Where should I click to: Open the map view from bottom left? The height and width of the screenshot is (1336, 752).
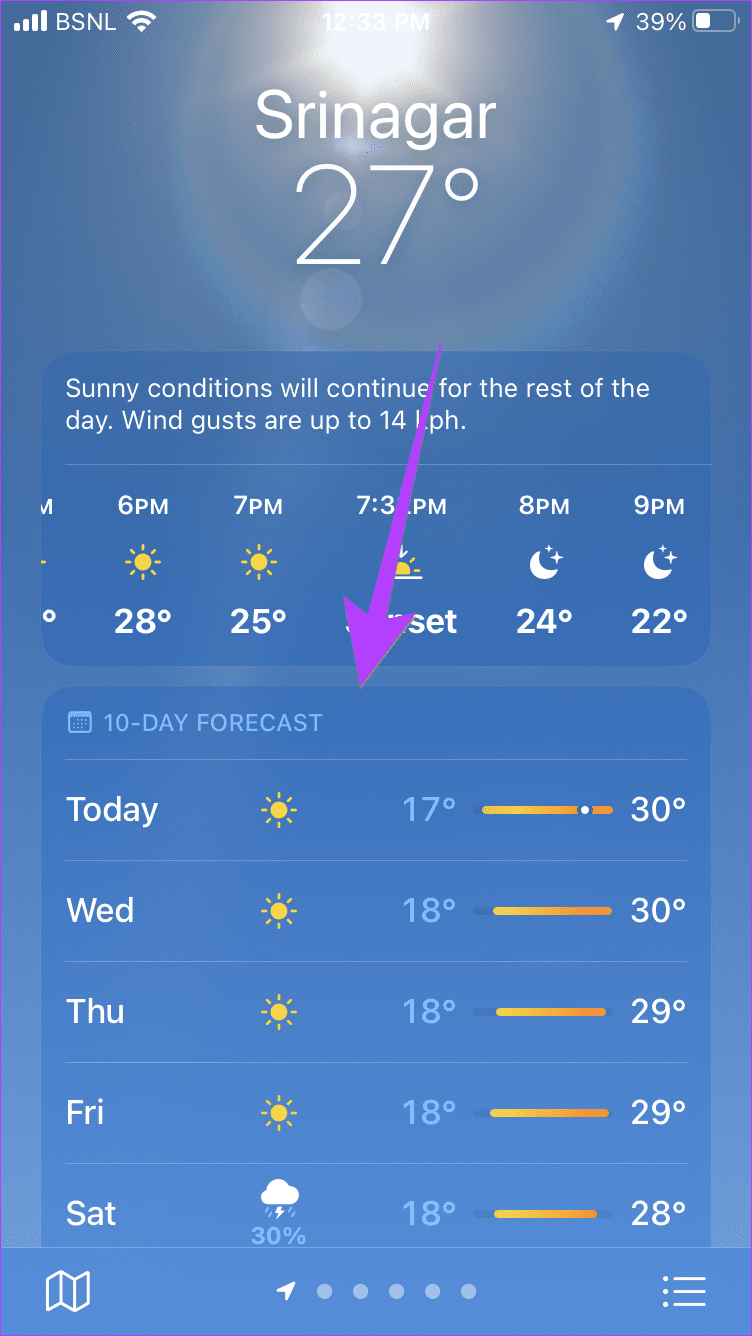click(67, 1290)
